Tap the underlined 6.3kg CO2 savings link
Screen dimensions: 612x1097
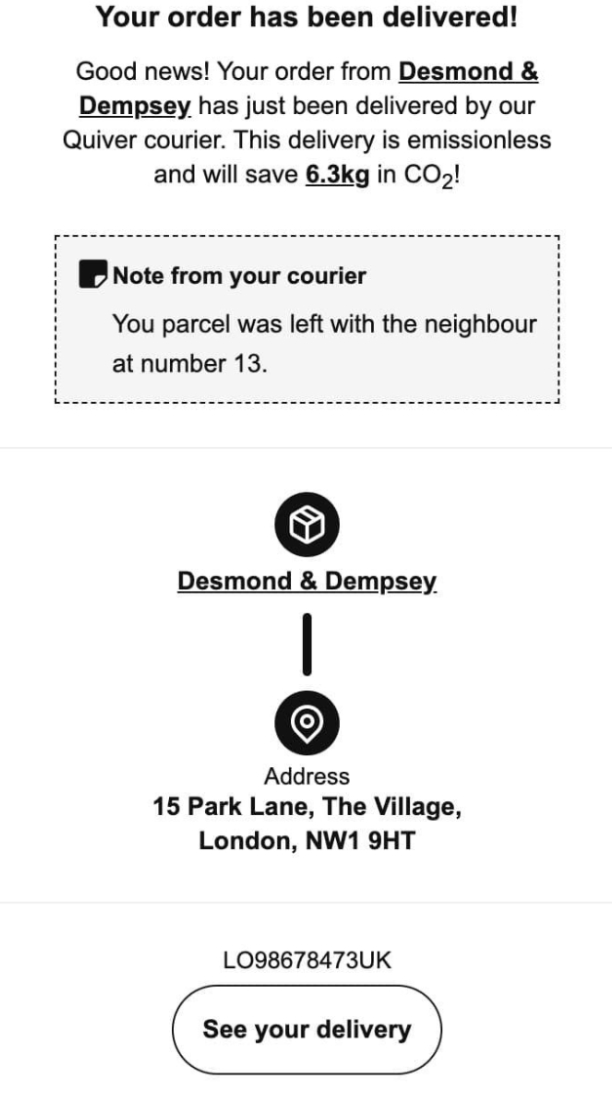point(337,175)
